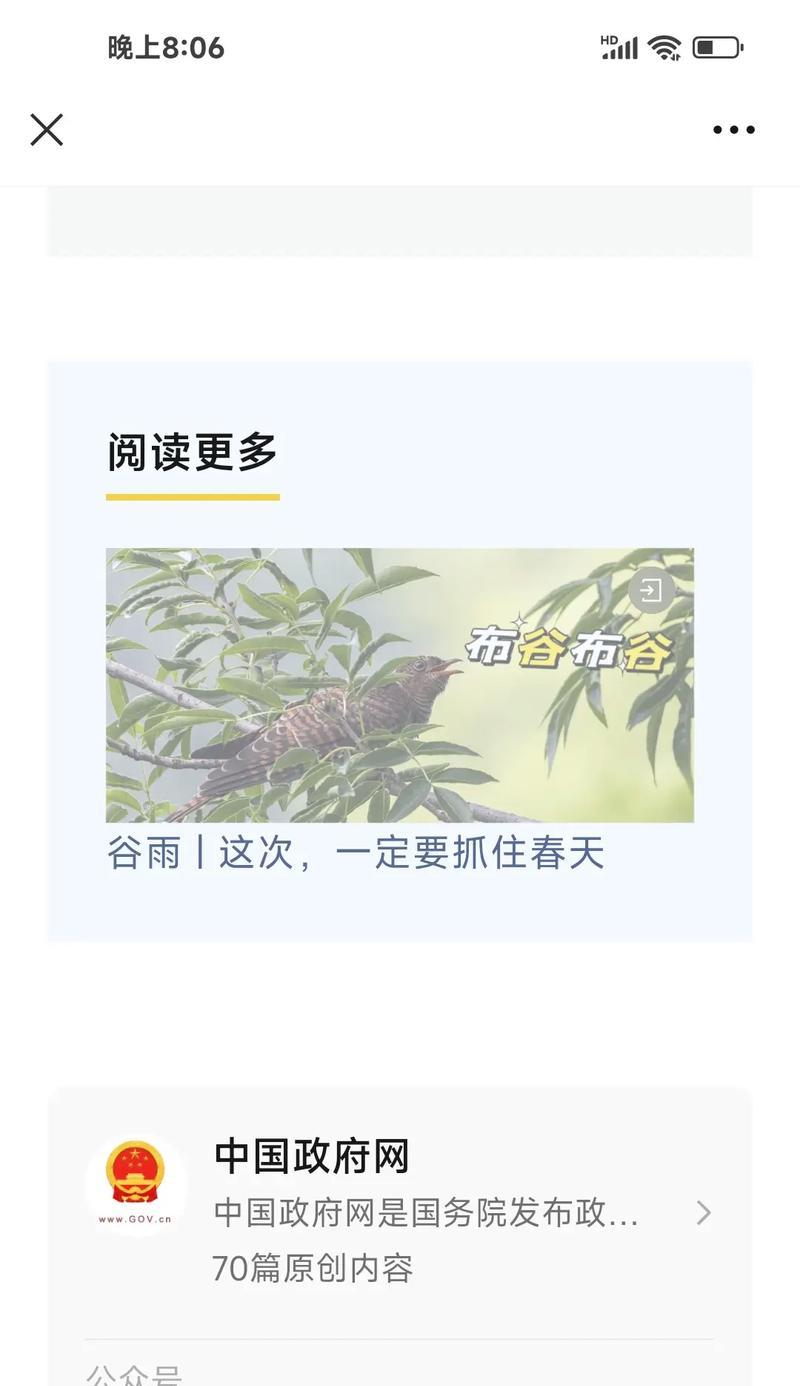Open the 中国政府网 official account card

400,1212
